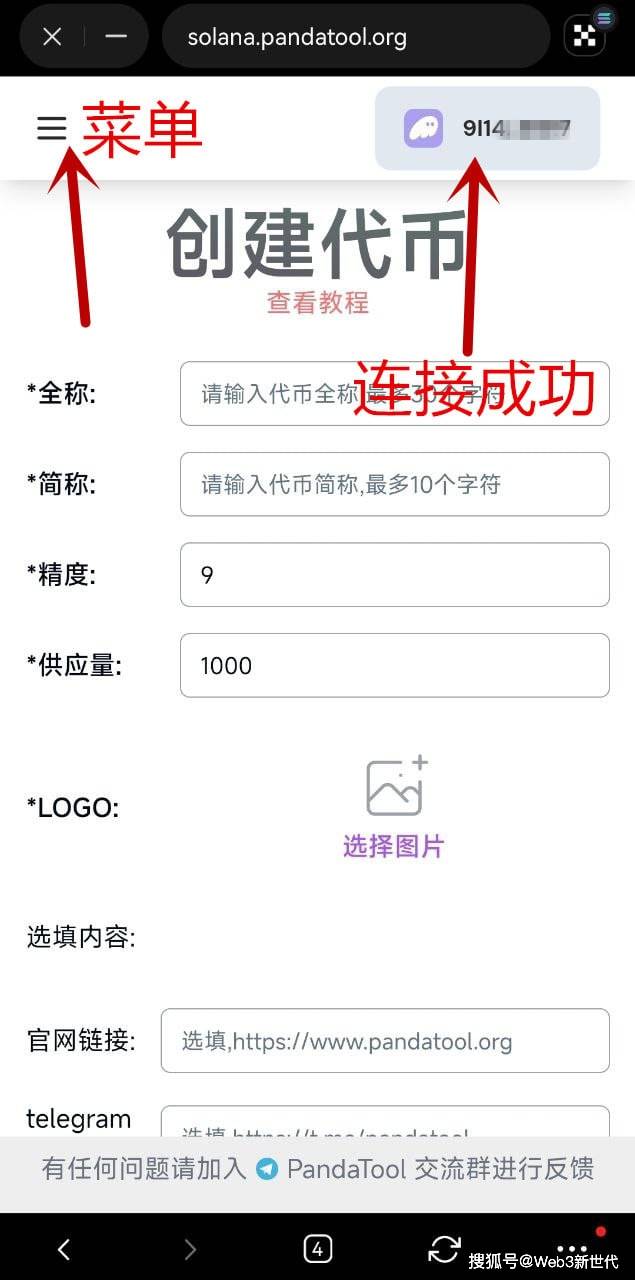Focus the 简称 token symbol field
The image size is (635, 1280).
click(x=394, y=485)
